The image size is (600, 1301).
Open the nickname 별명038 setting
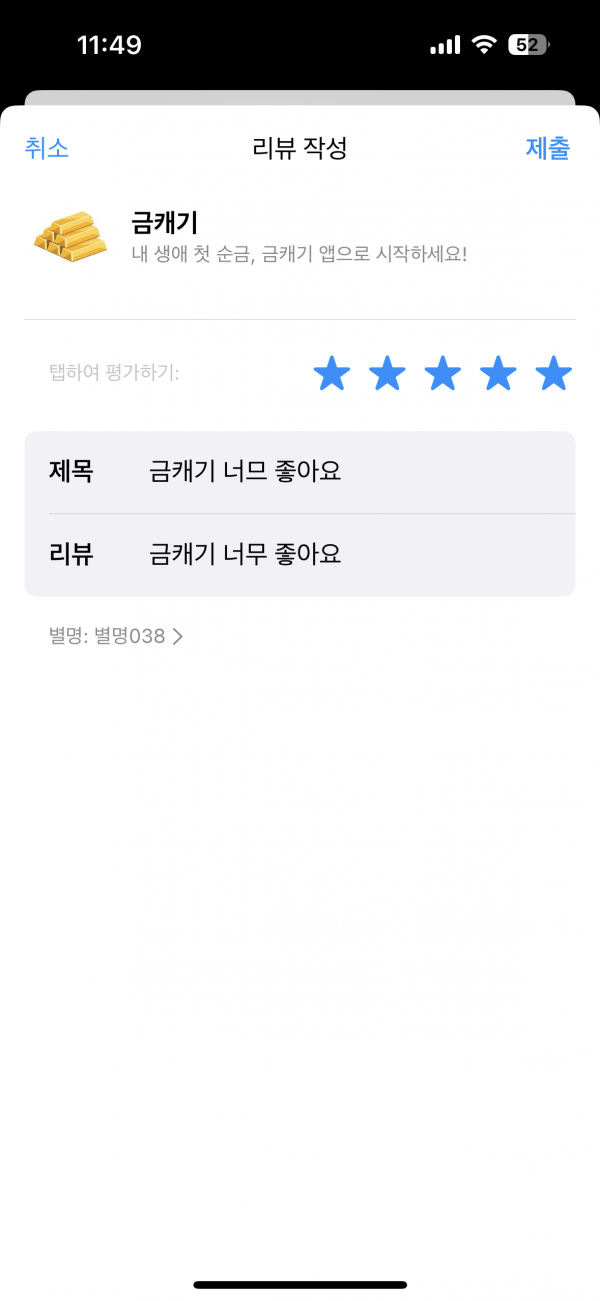[x=116, y=636]
